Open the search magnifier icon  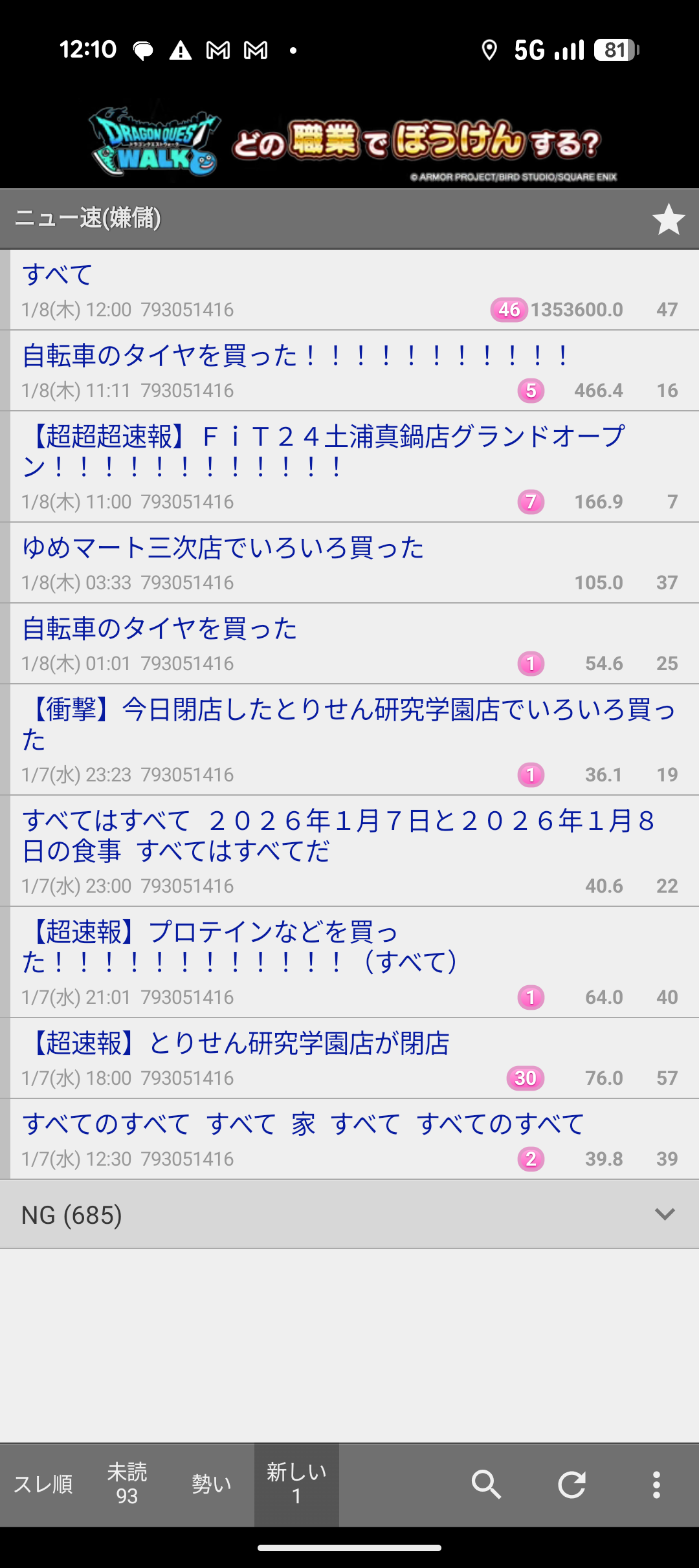tap(486, 1485)
